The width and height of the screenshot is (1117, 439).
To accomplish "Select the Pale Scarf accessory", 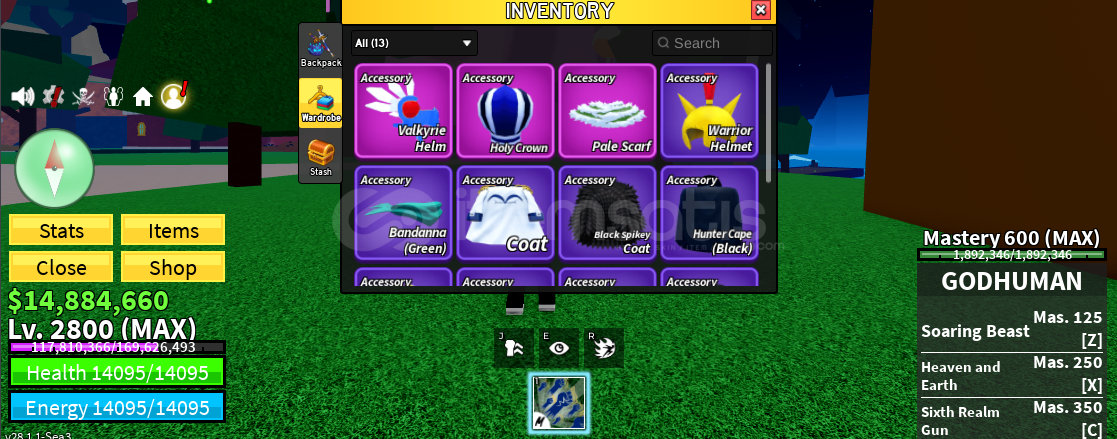I will (x=607, y=111).
